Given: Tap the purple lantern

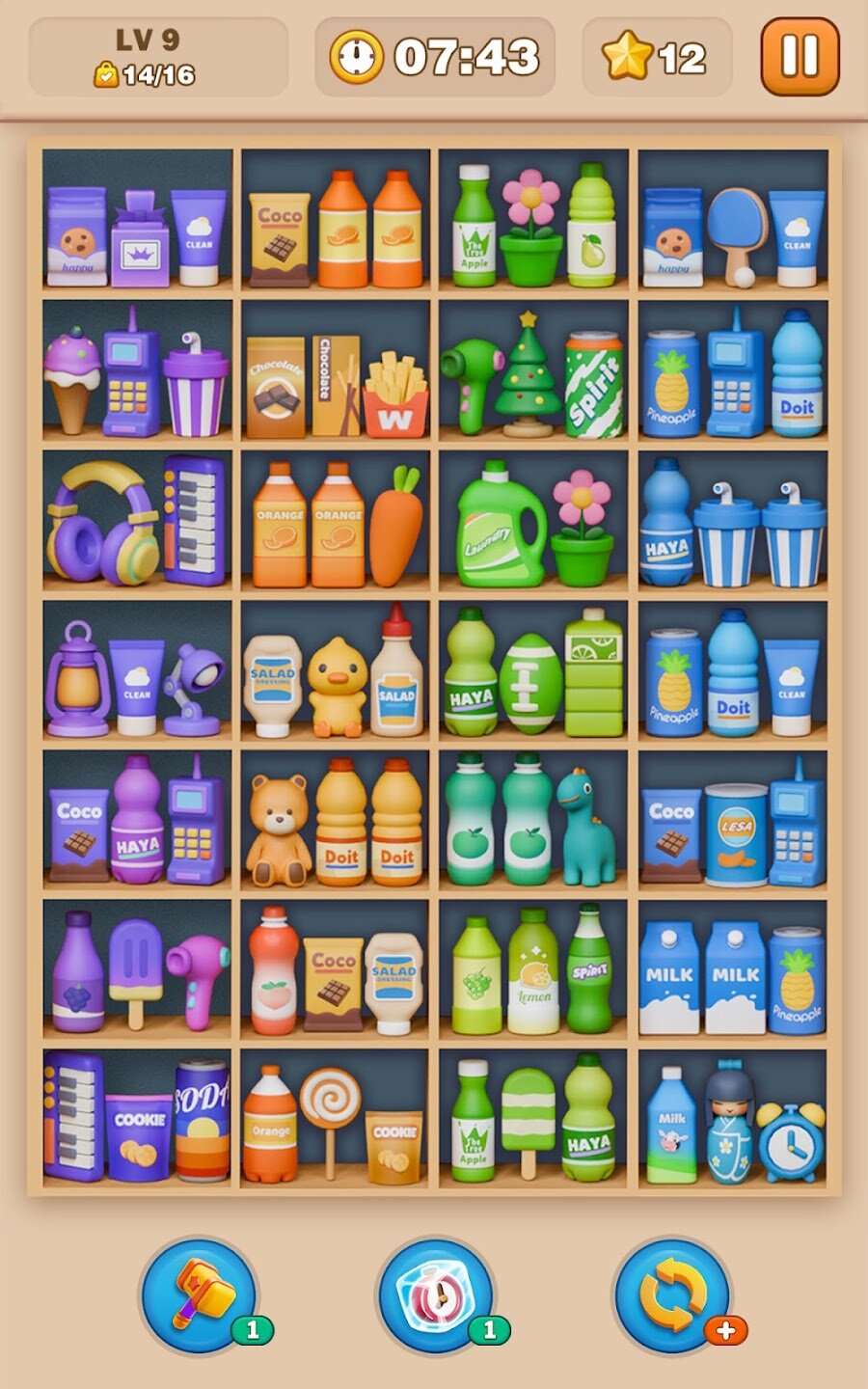Looking at the screenshot, I should (x=76, y=679).
